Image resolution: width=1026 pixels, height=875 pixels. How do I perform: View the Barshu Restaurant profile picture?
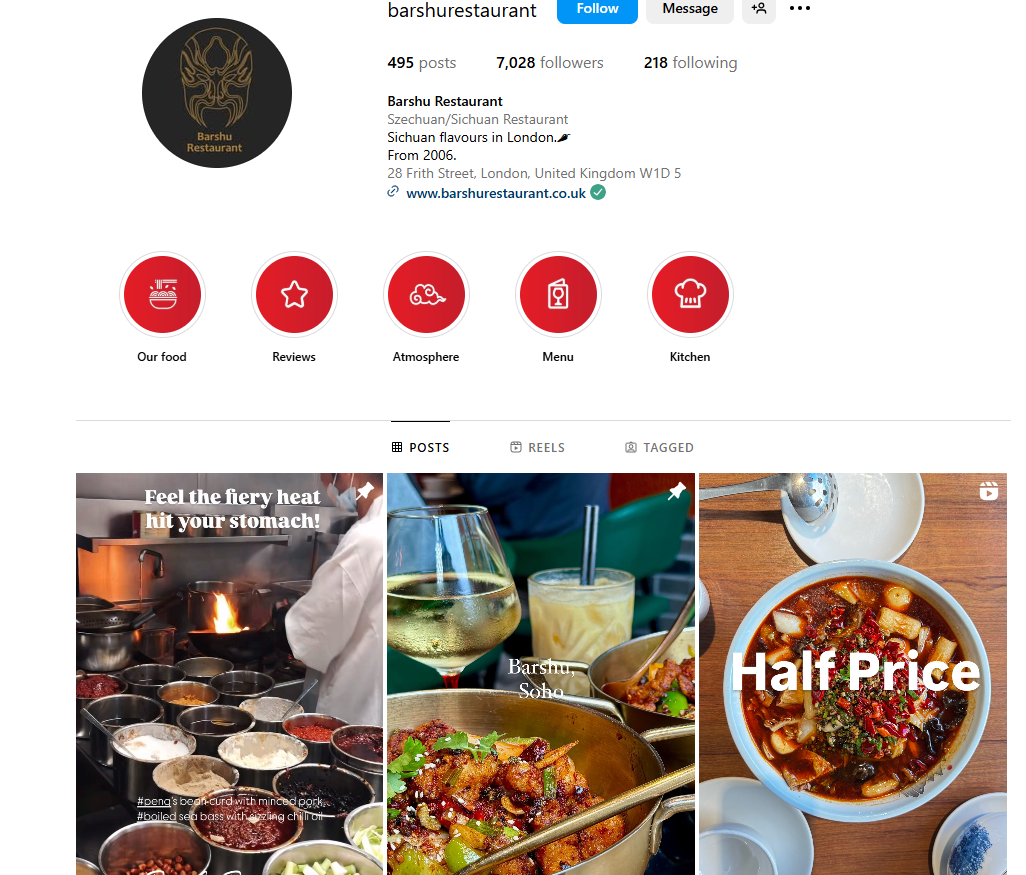[217, 94]
